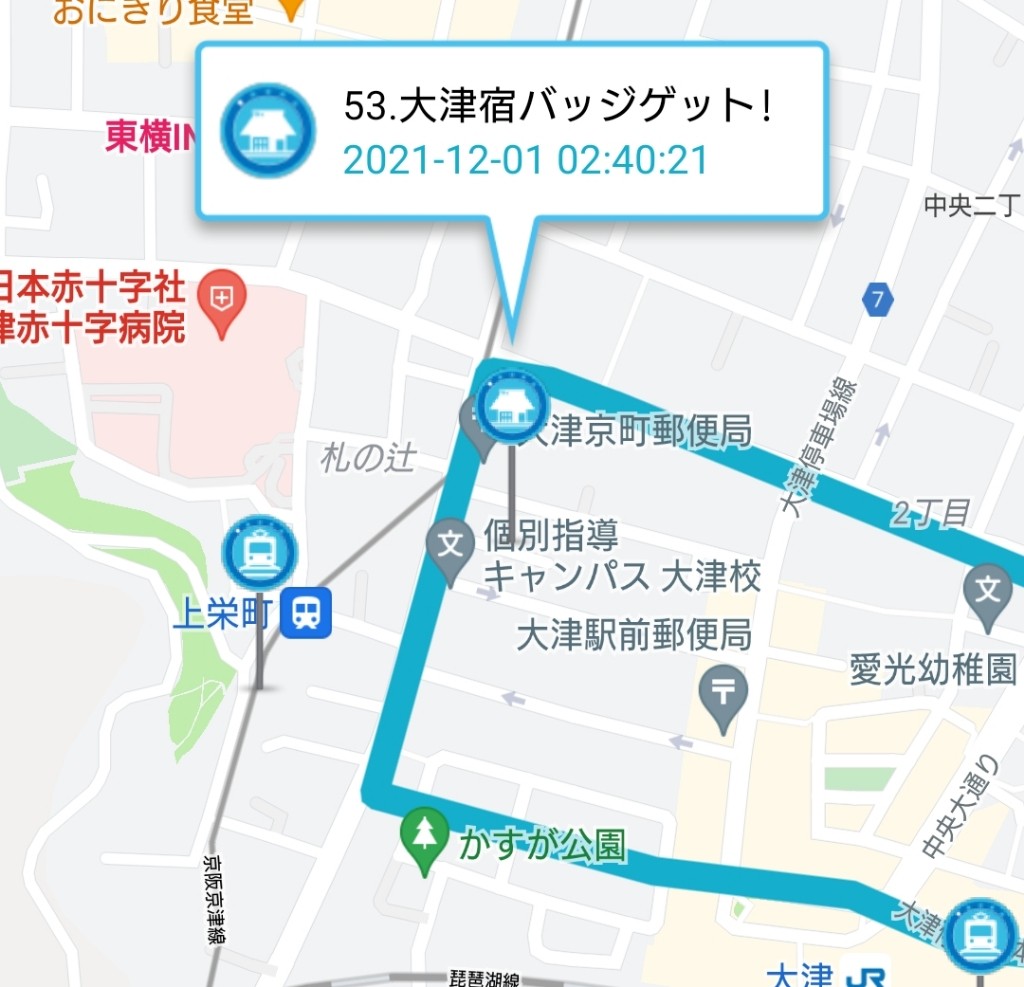Open the 上栄町 station transit icon
This screenshot has width=1024, height=987.
[306, 613]
